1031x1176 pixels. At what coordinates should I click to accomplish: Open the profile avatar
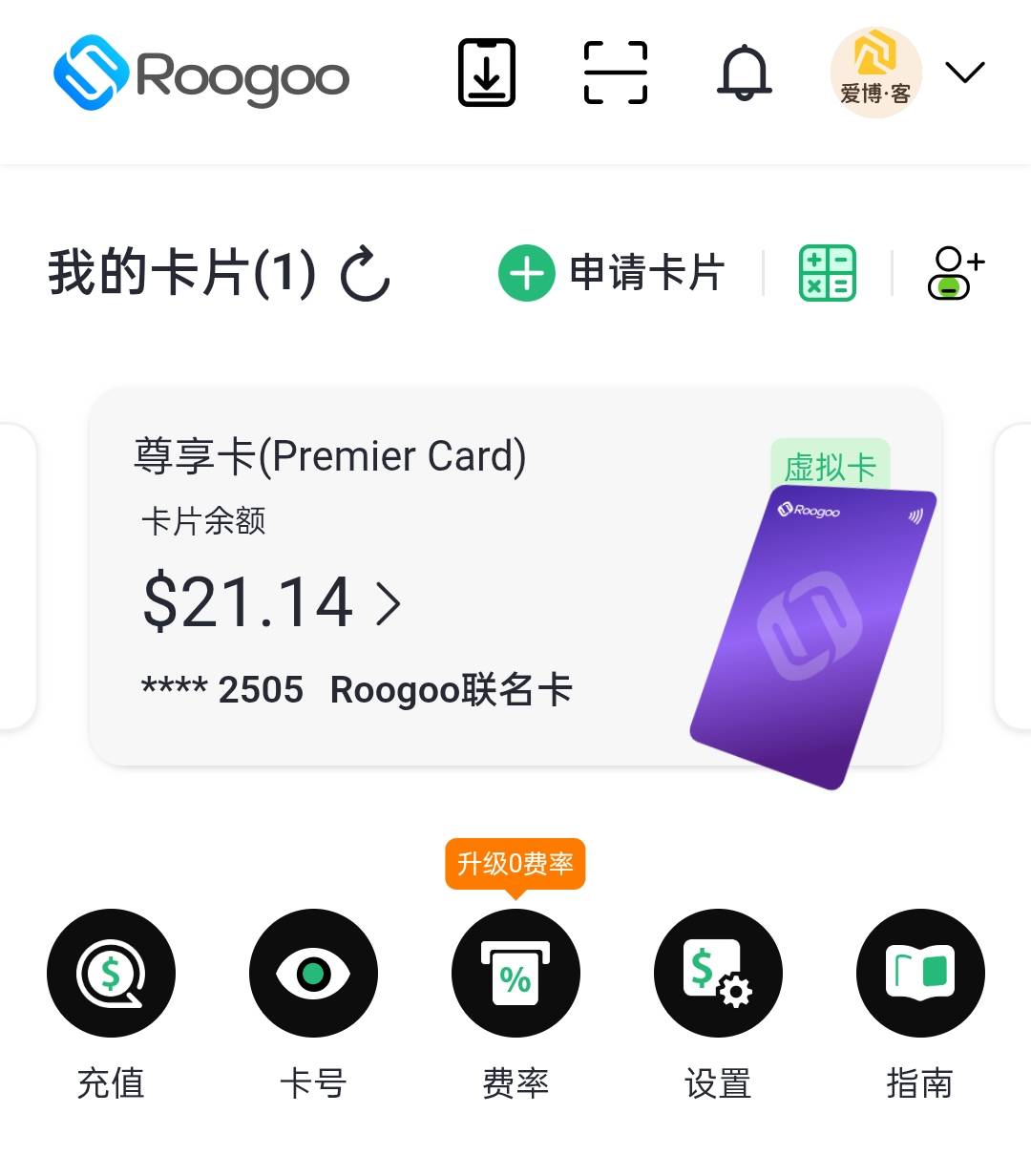875,73
